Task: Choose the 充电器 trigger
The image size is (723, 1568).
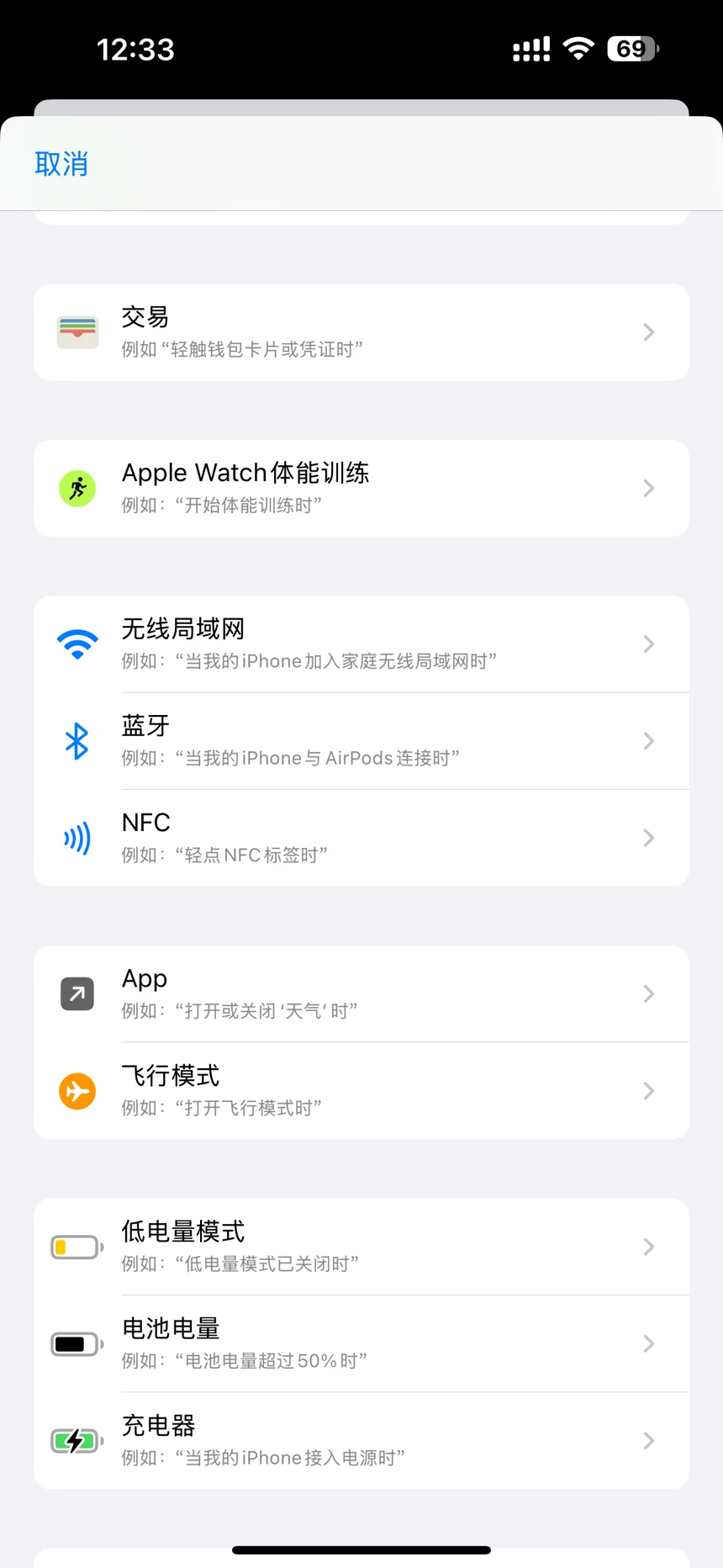Action: click(361, 1441)
